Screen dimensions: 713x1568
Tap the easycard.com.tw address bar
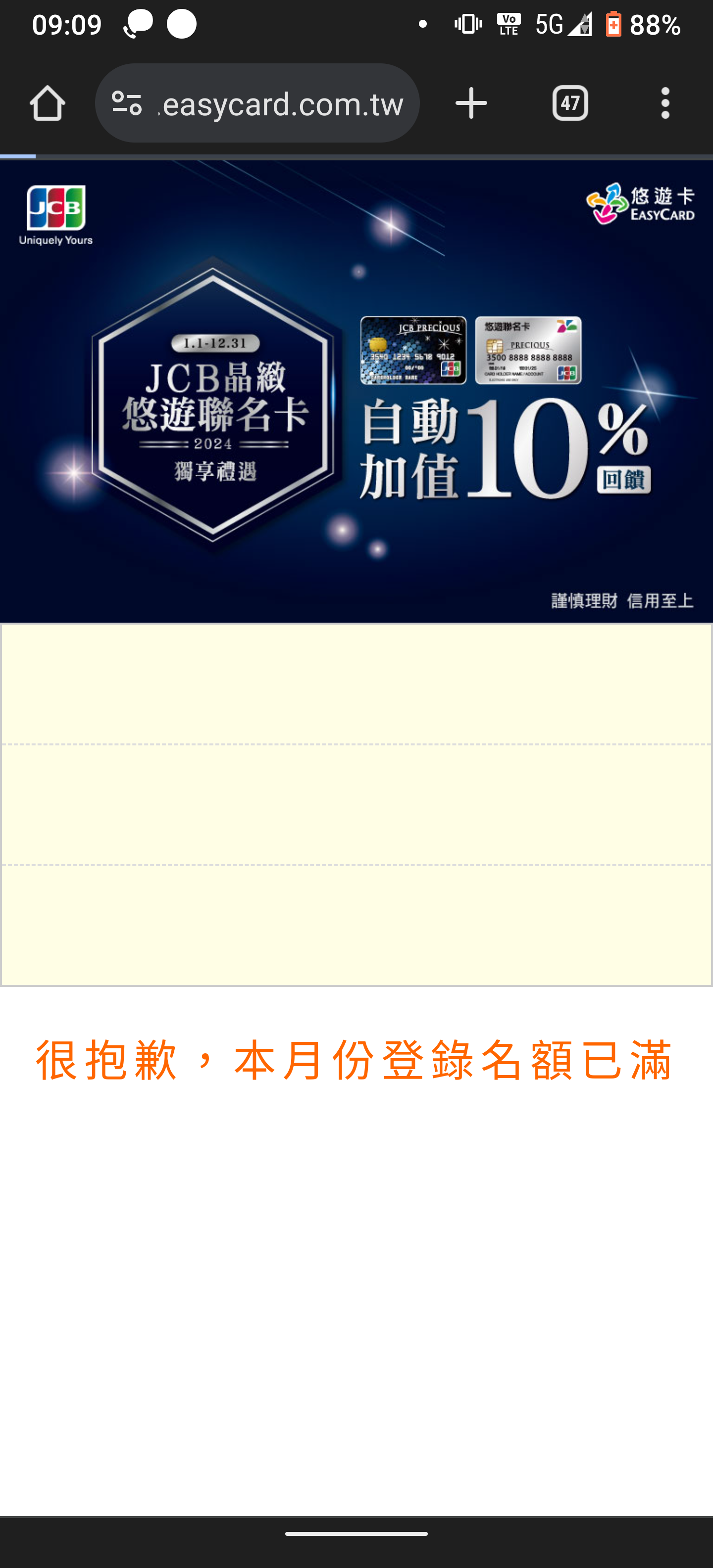[280, 103]
